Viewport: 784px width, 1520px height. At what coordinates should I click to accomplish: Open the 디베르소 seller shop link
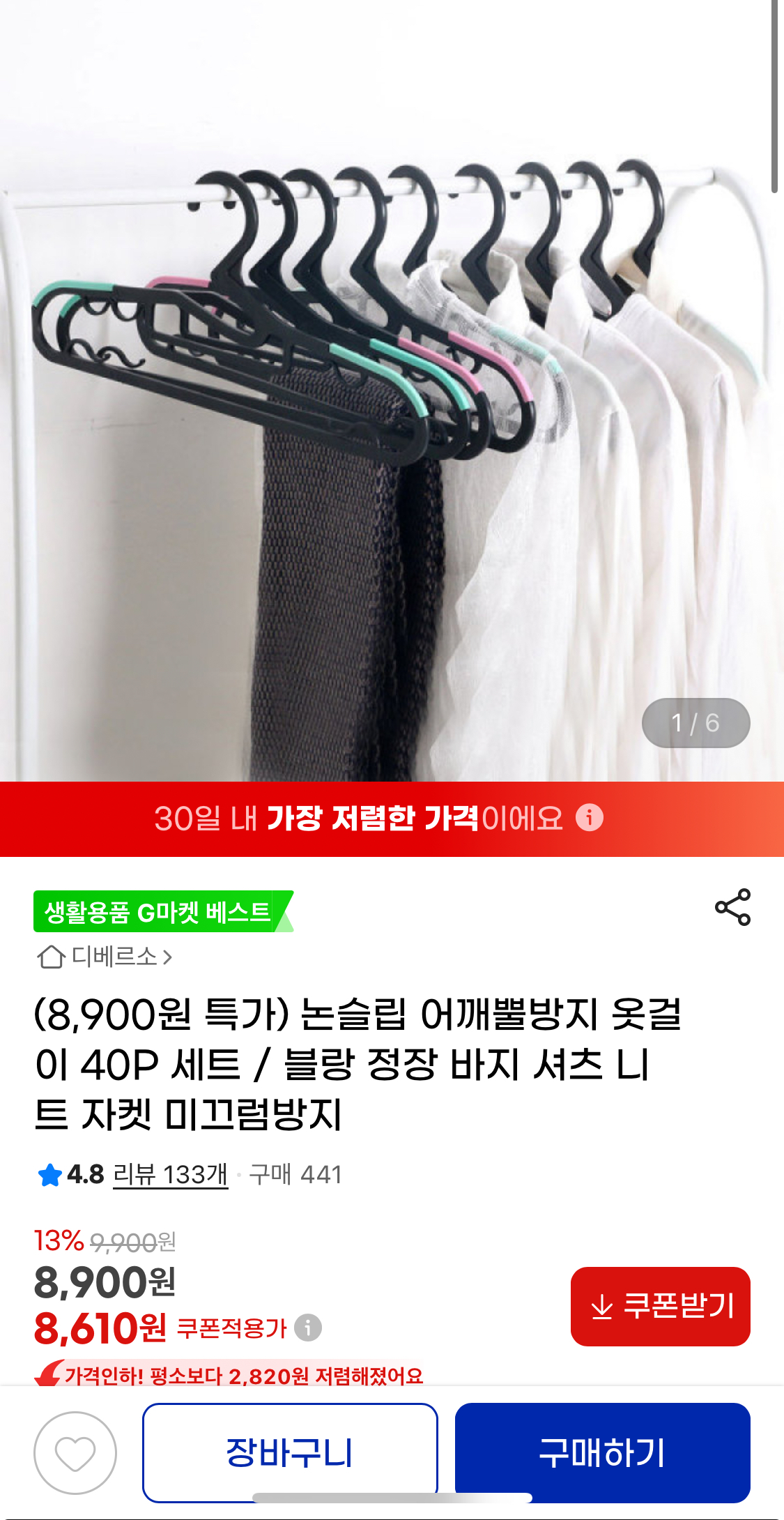click(x=105, y=957)
